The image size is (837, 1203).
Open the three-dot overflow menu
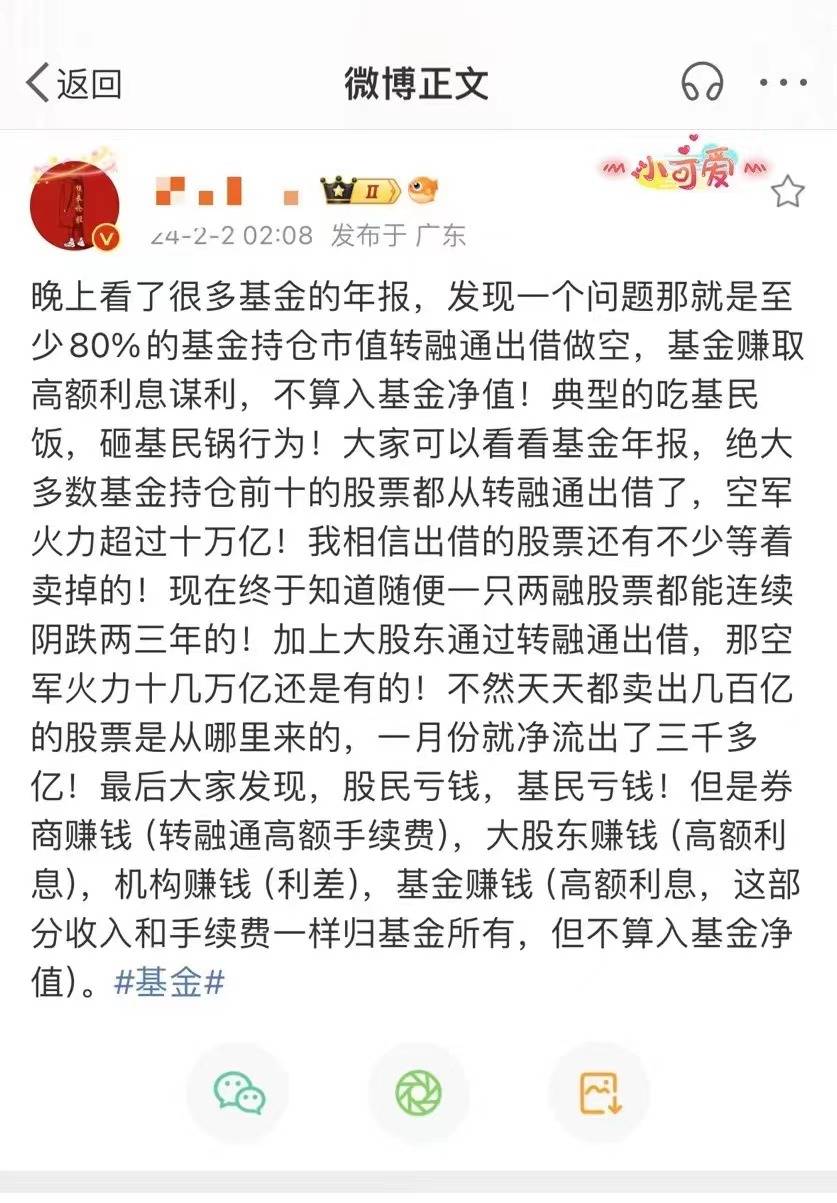[783, 83]
